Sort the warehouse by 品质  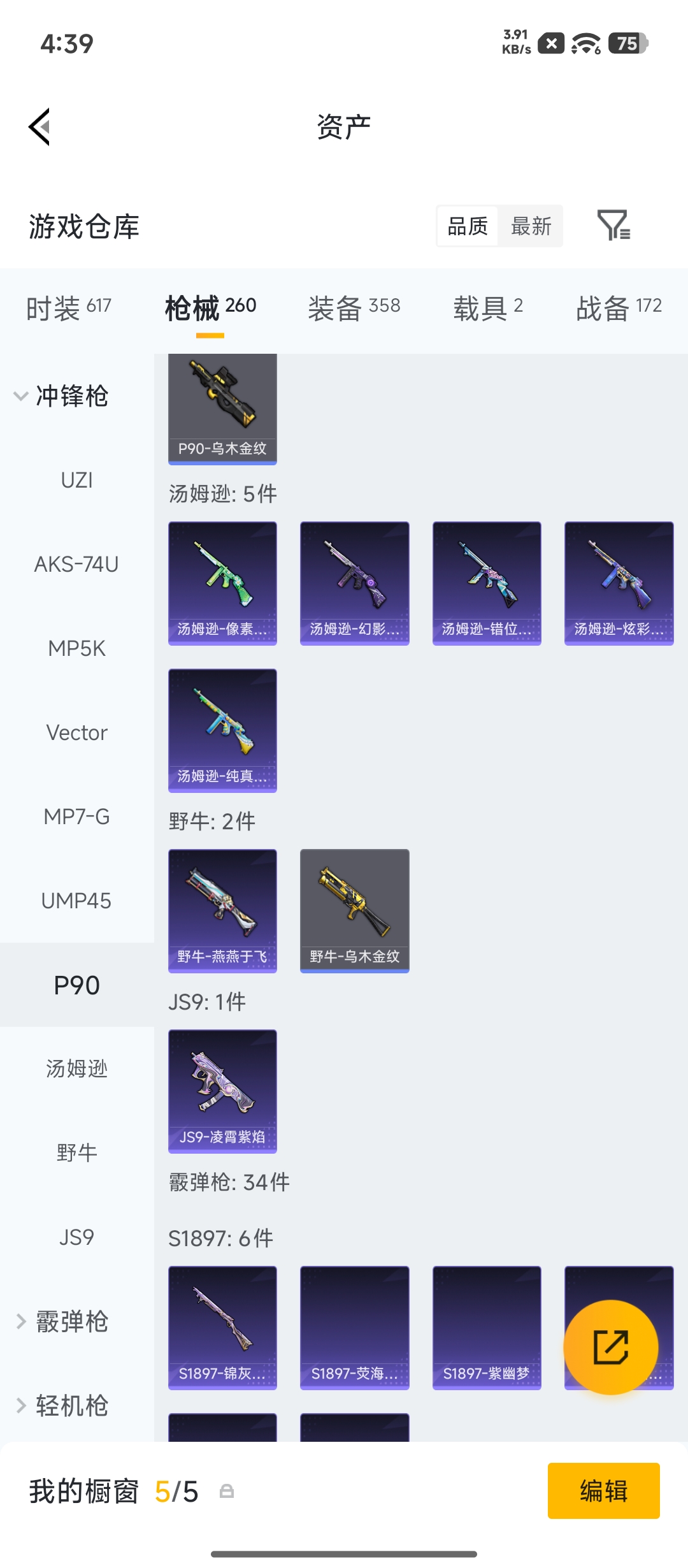coord(468,226)
